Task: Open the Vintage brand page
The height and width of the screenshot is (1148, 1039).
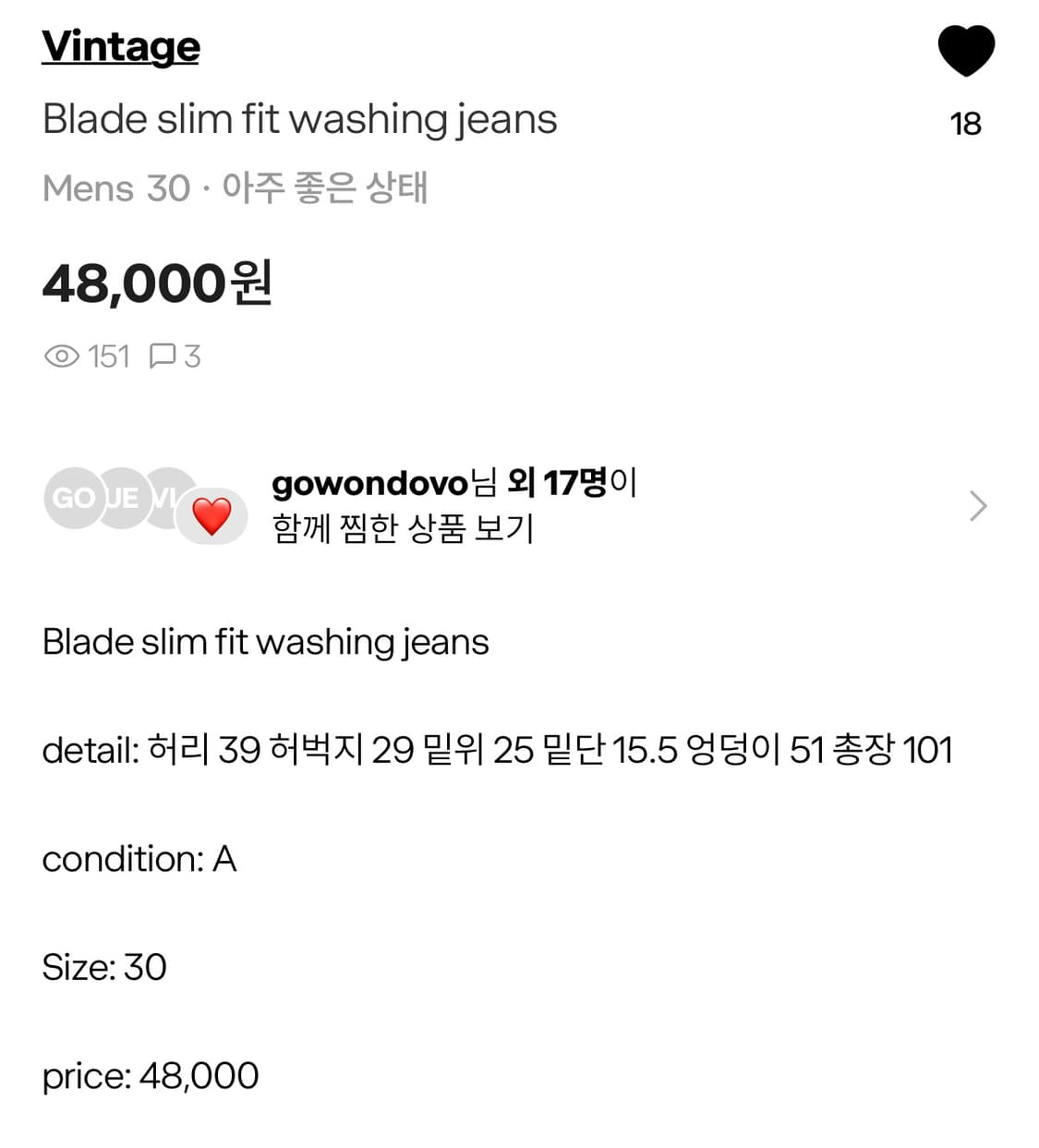Action: tap(120, 45)
